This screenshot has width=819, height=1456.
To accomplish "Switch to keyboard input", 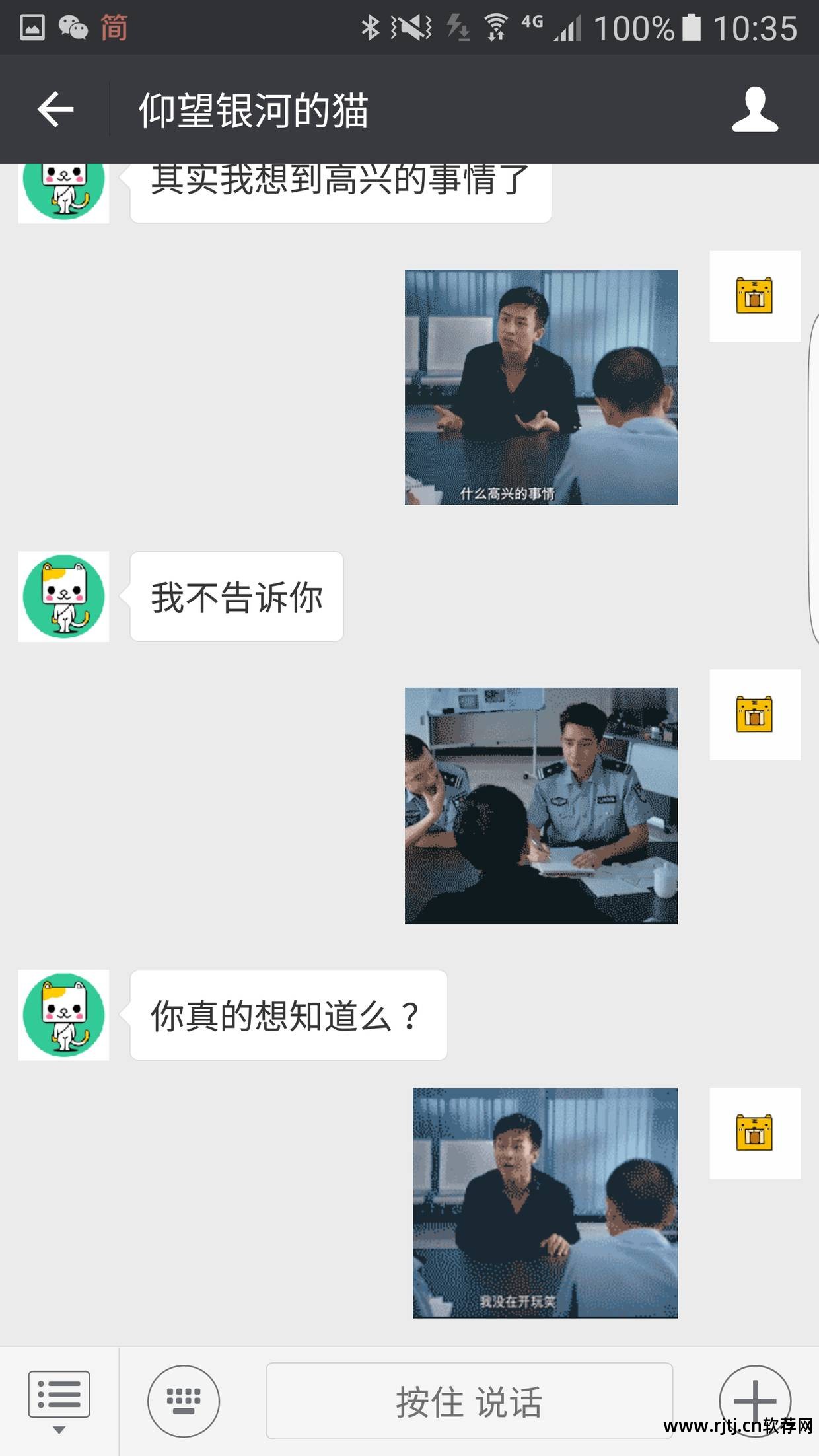I will 183,1401.
